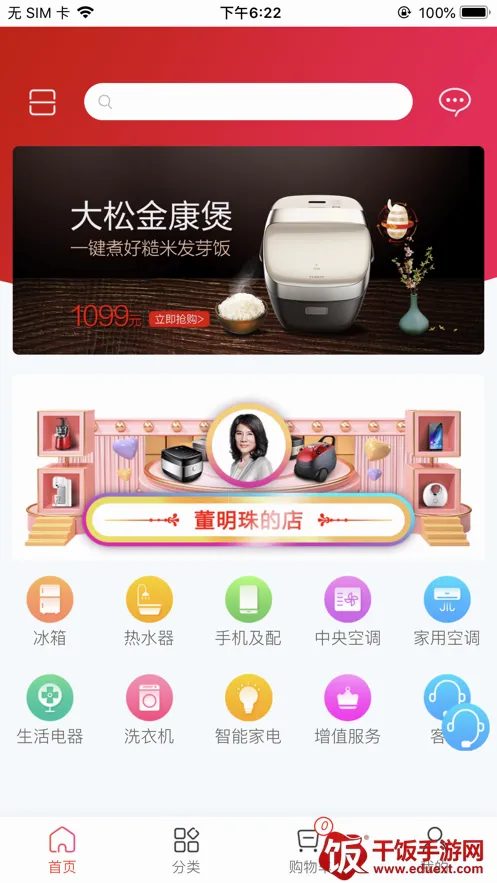This screenshot has height=883, width=497.
Task: Open the 董明珠的店 banner
Action: point(248,467)
